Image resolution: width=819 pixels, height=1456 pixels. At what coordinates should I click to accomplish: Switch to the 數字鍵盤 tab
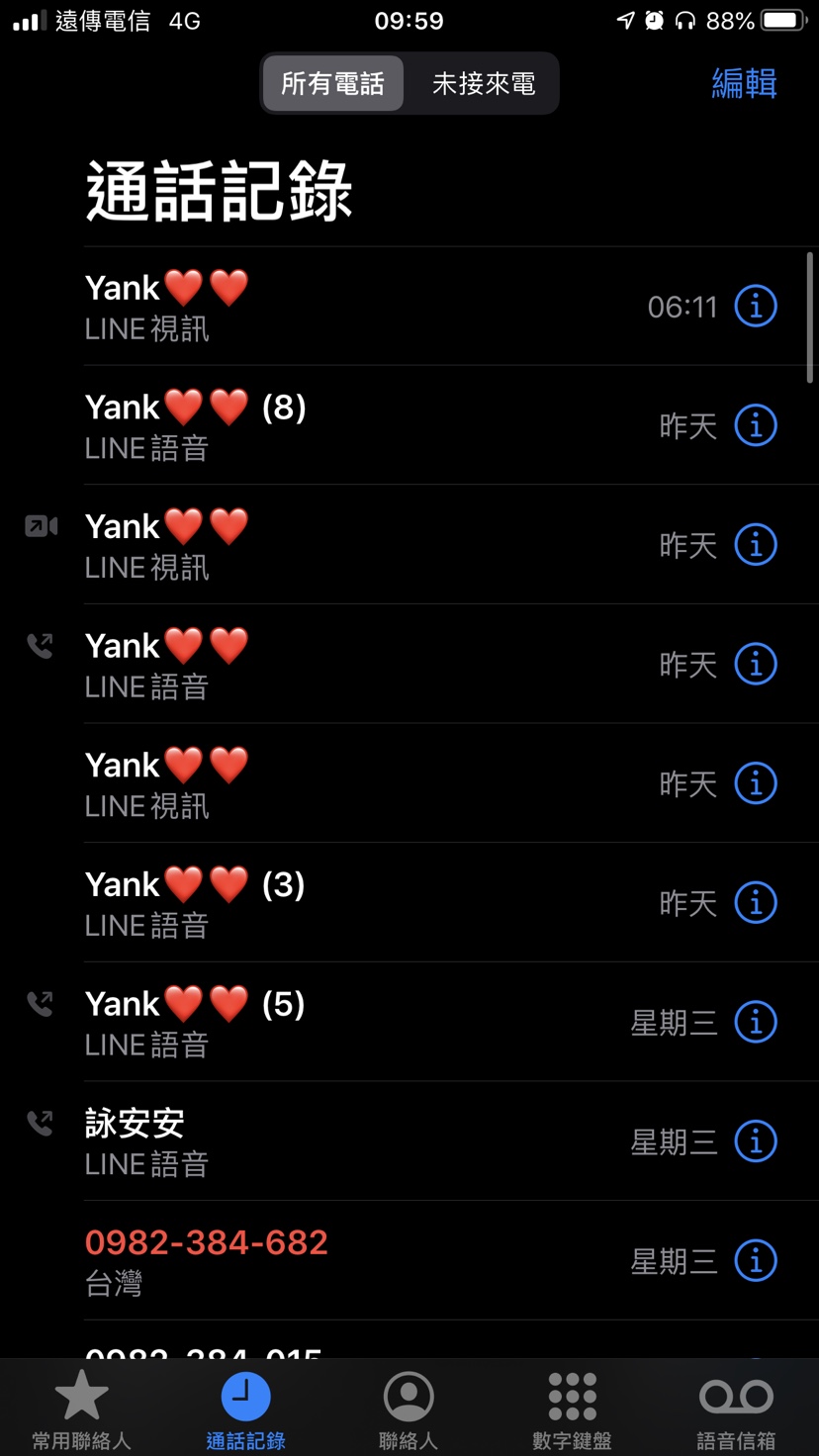point(572,1410)
